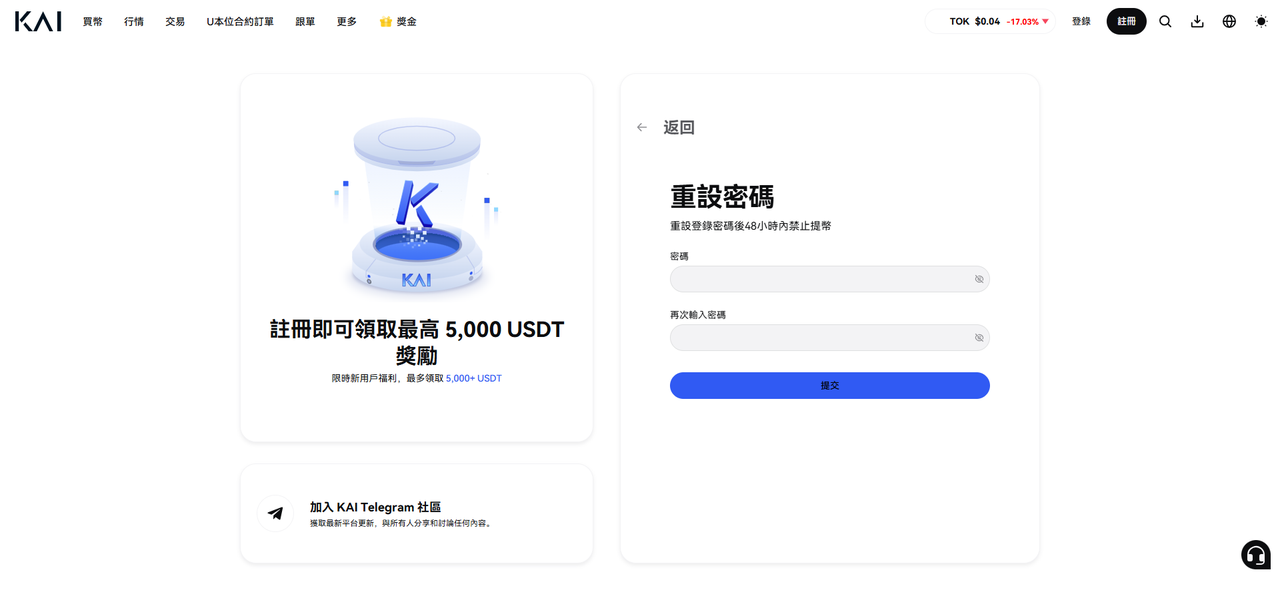Open the app download icon
The image size is (1280, 612).
pos(1197,21)
